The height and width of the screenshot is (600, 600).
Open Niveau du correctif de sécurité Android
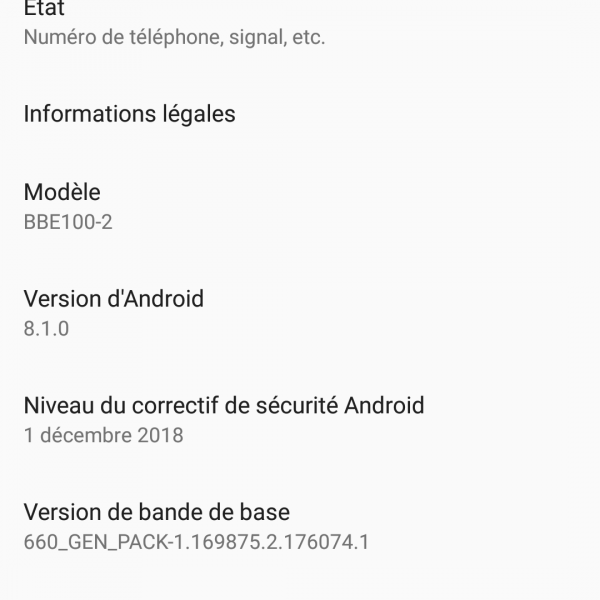point(224,419)
